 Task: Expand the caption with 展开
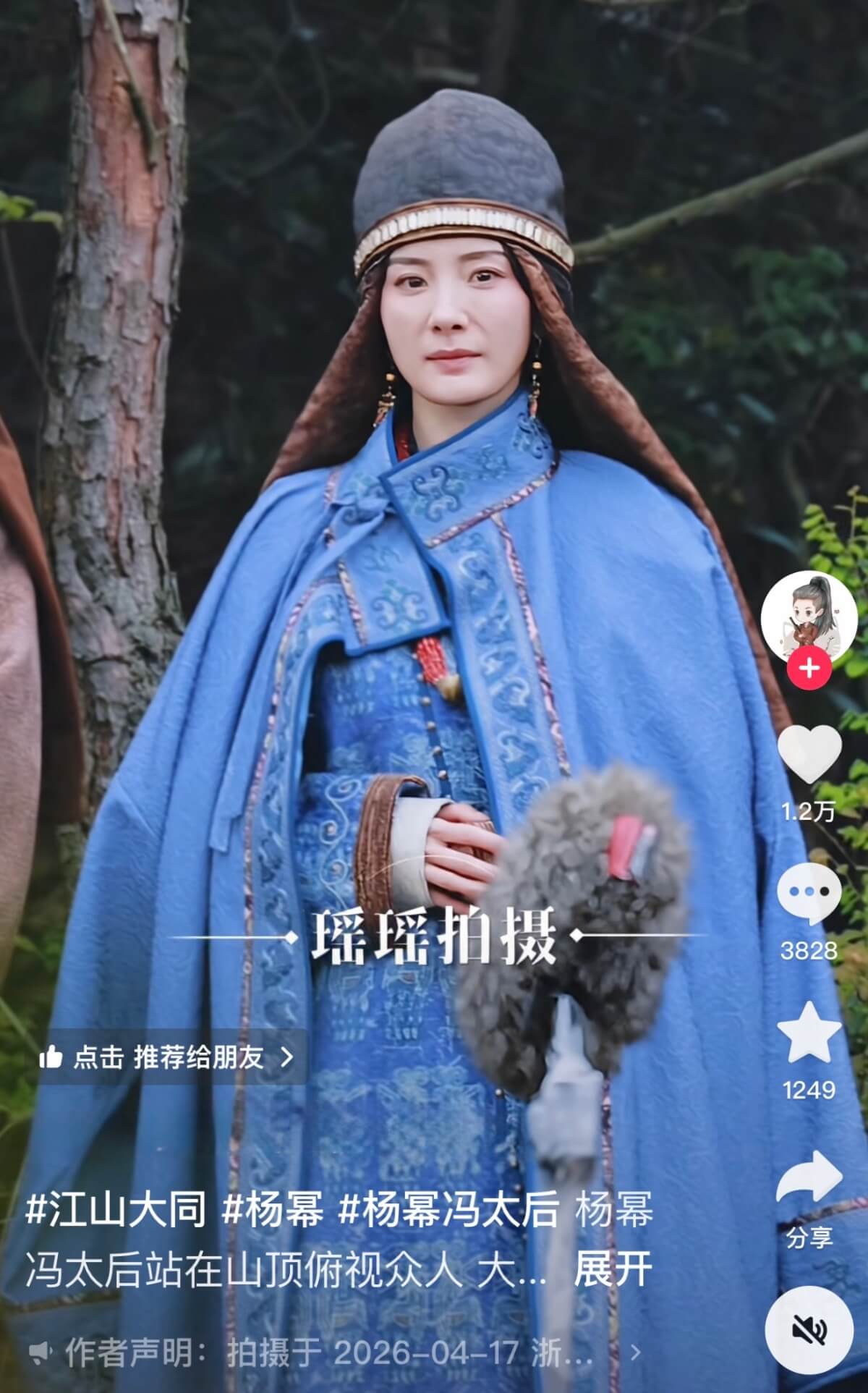pos(613,1270)
